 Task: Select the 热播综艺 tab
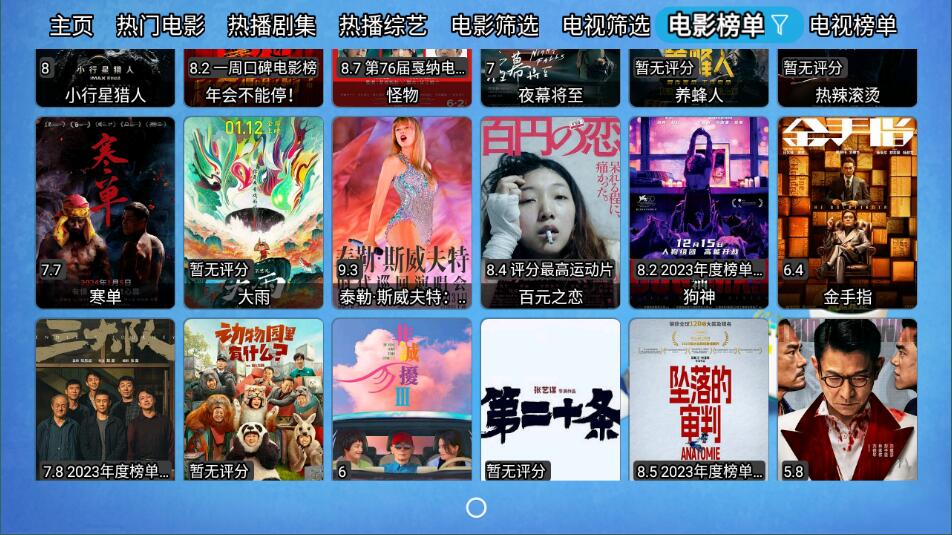coord(383,25)
